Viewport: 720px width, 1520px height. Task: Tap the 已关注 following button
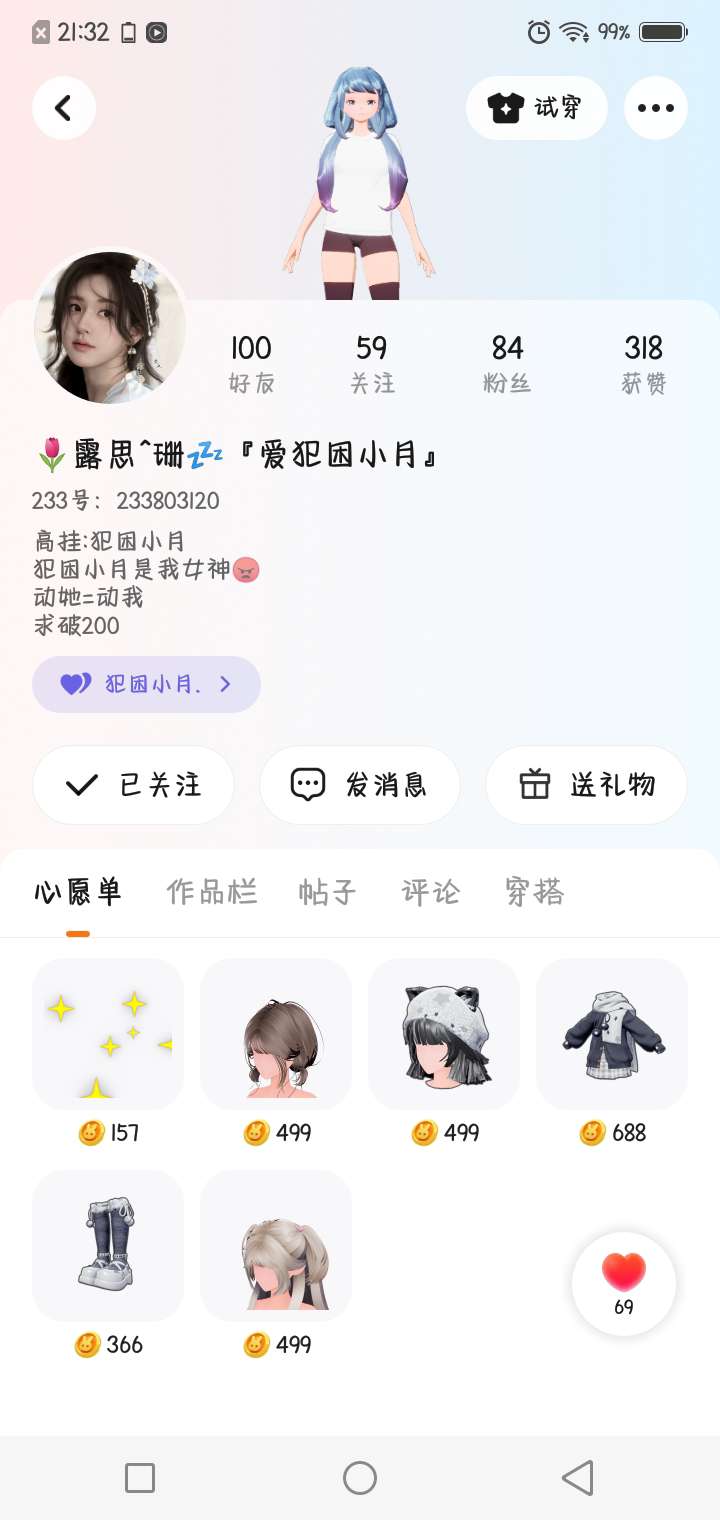click(x=134, y=785)
